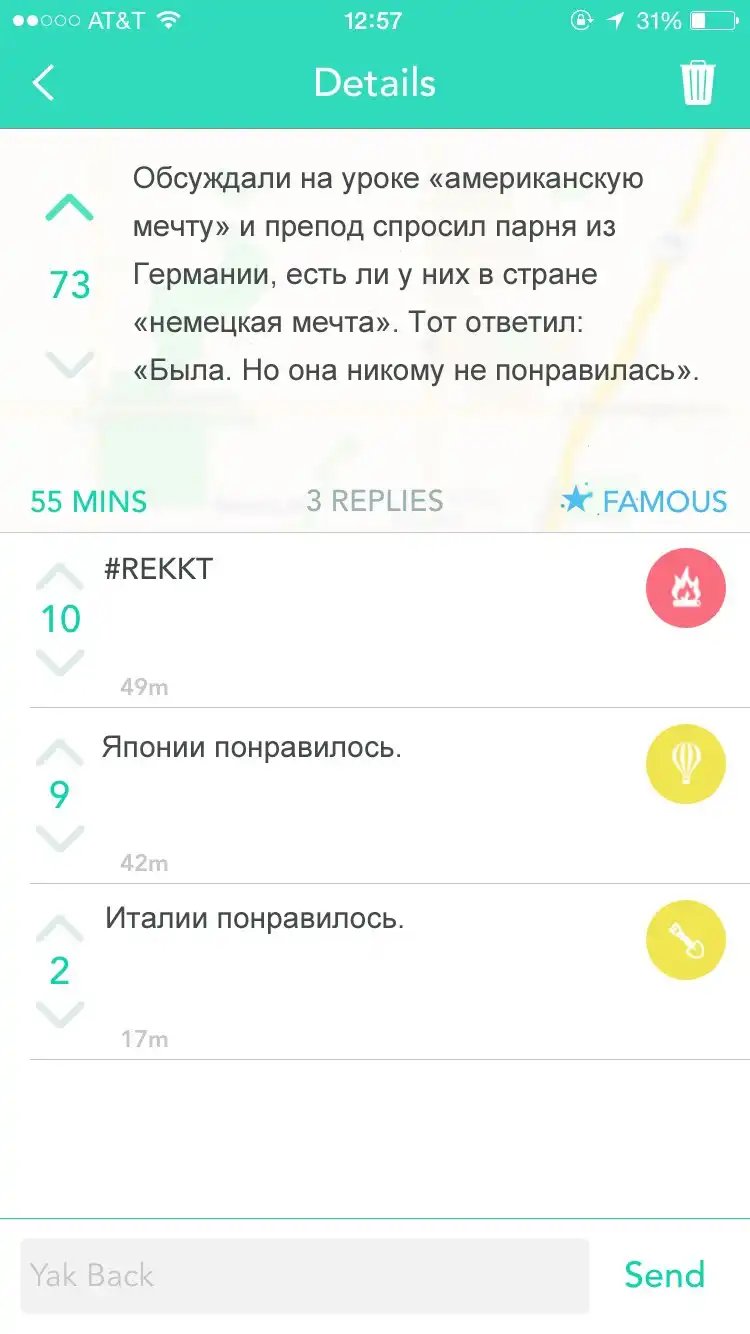Go back from the Details screen
This screenshot has height=1334, width=750.
point(43,83)
